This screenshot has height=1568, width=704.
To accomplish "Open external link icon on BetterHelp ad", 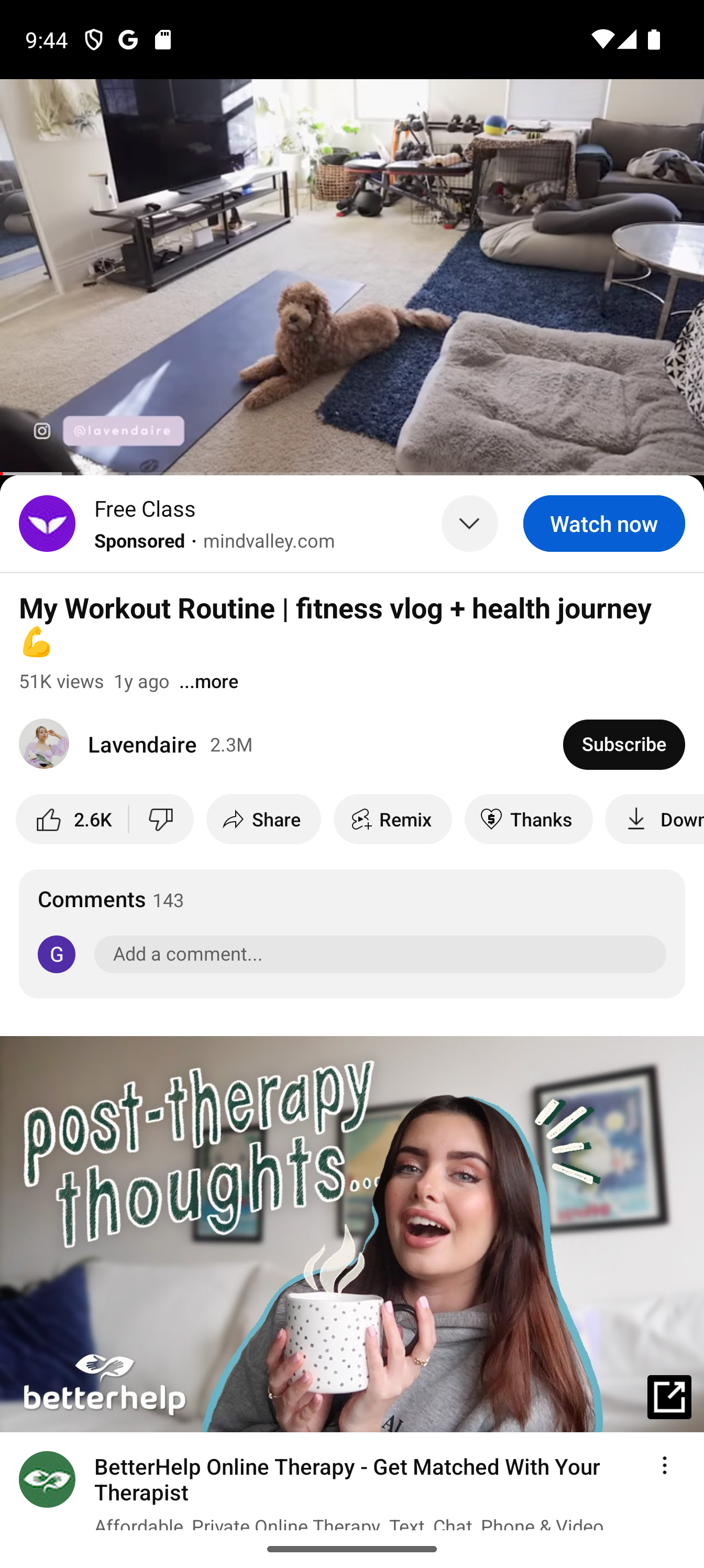I will 669,1396.
